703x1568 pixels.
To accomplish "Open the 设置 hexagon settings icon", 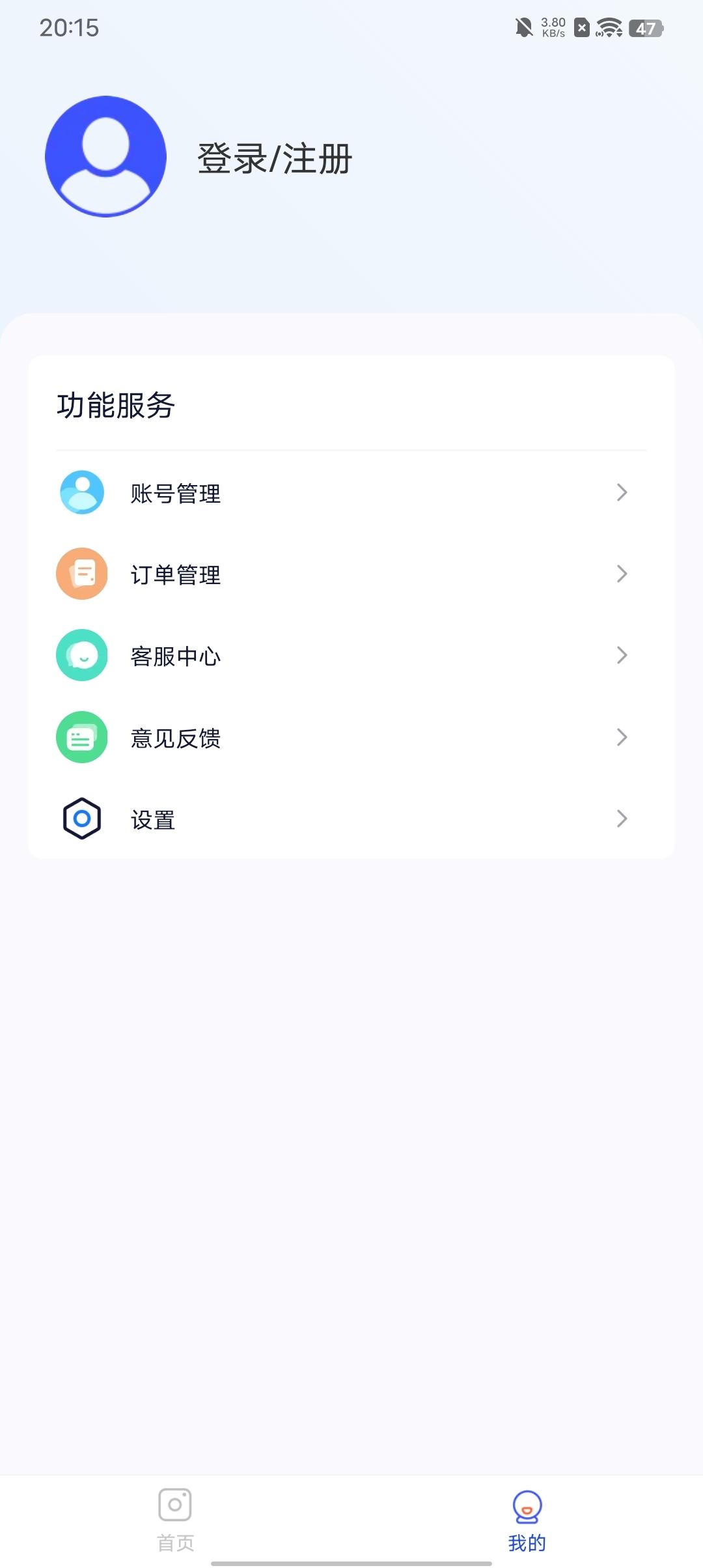I will click(x=81, y=819).
